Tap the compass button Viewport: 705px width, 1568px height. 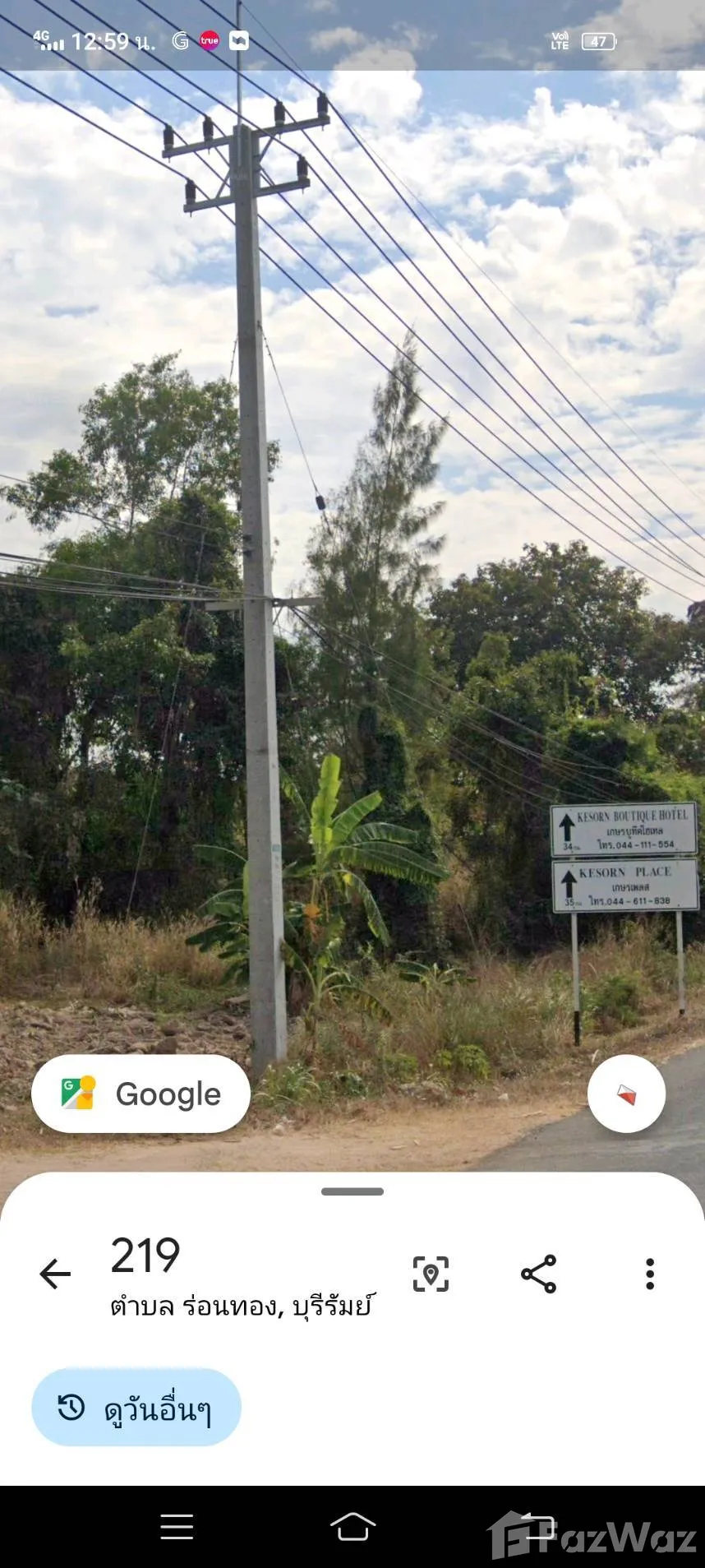click(x=626, y=1094)
